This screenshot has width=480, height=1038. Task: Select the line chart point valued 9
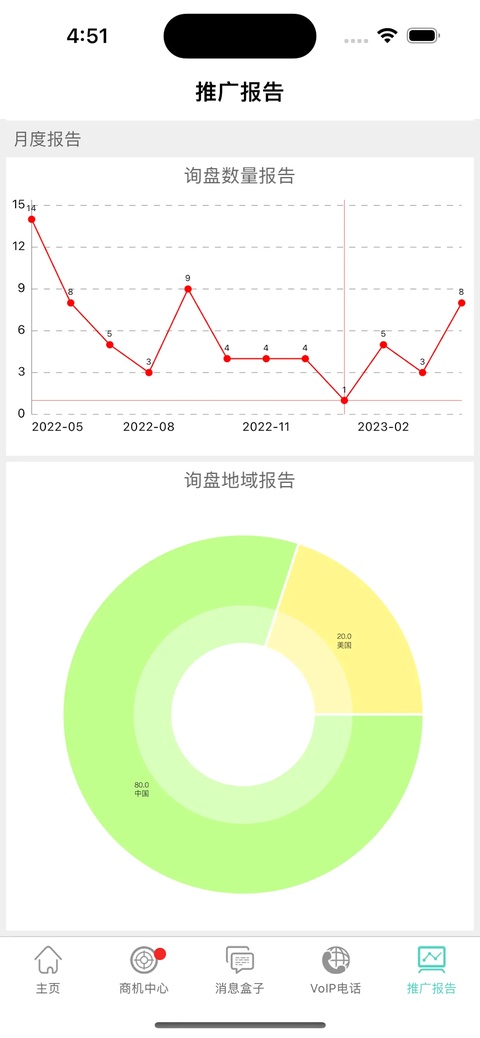188,289
